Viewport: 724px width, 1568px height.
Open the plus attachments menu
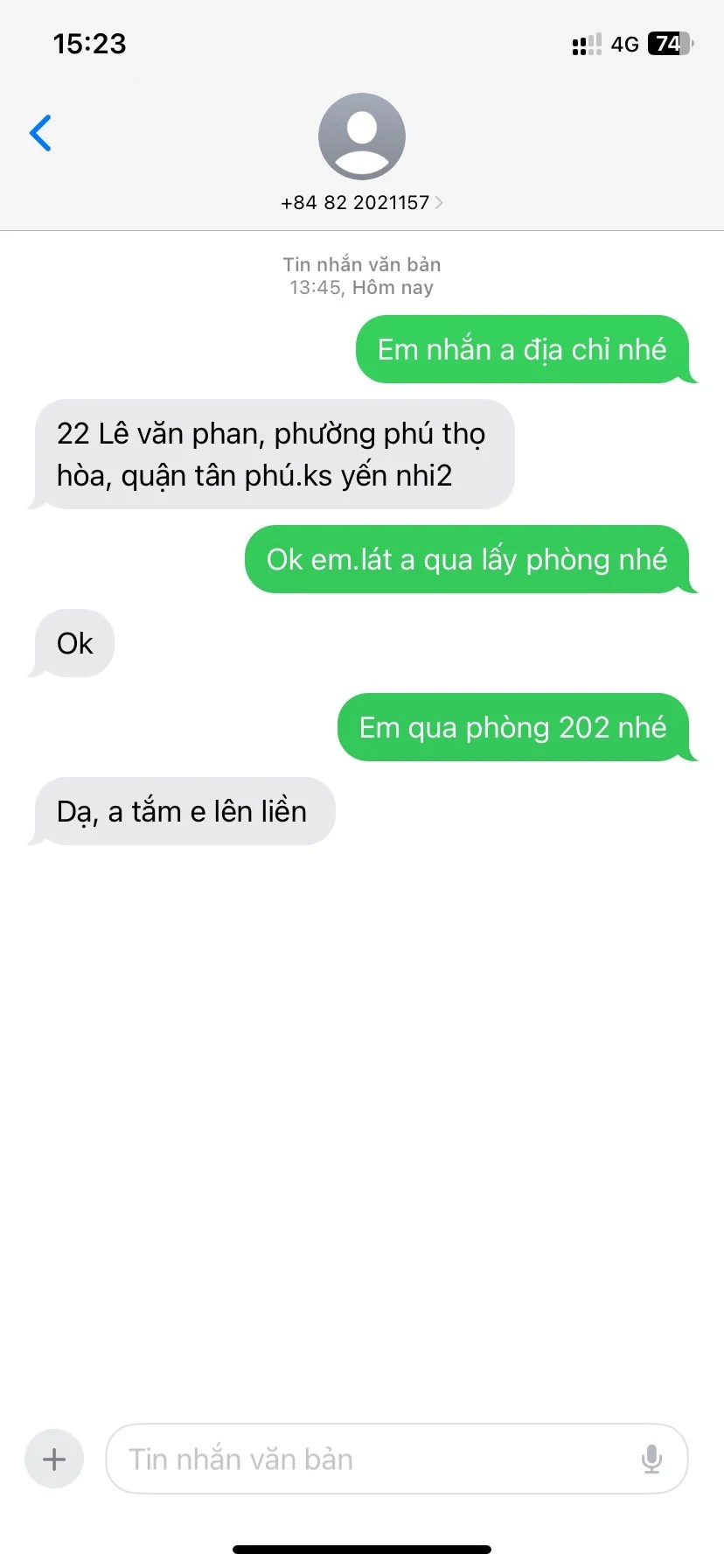(54, 1459)
